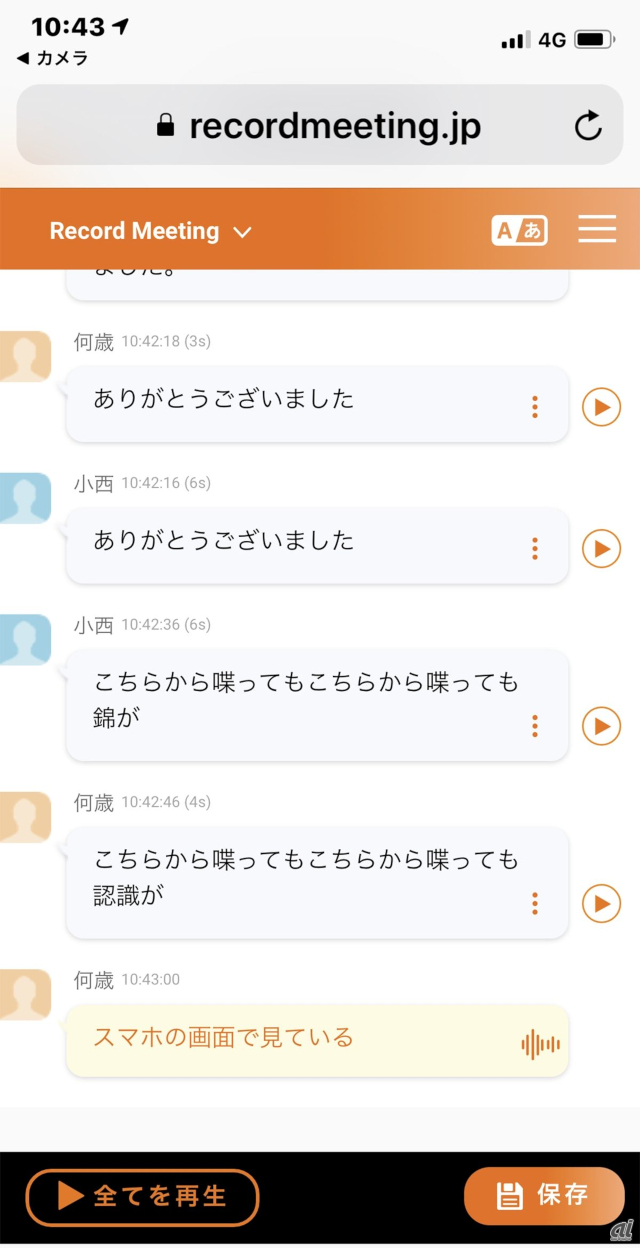Play 何歳's message ending with 認識が
The image size is (640, 1248).
601,903
